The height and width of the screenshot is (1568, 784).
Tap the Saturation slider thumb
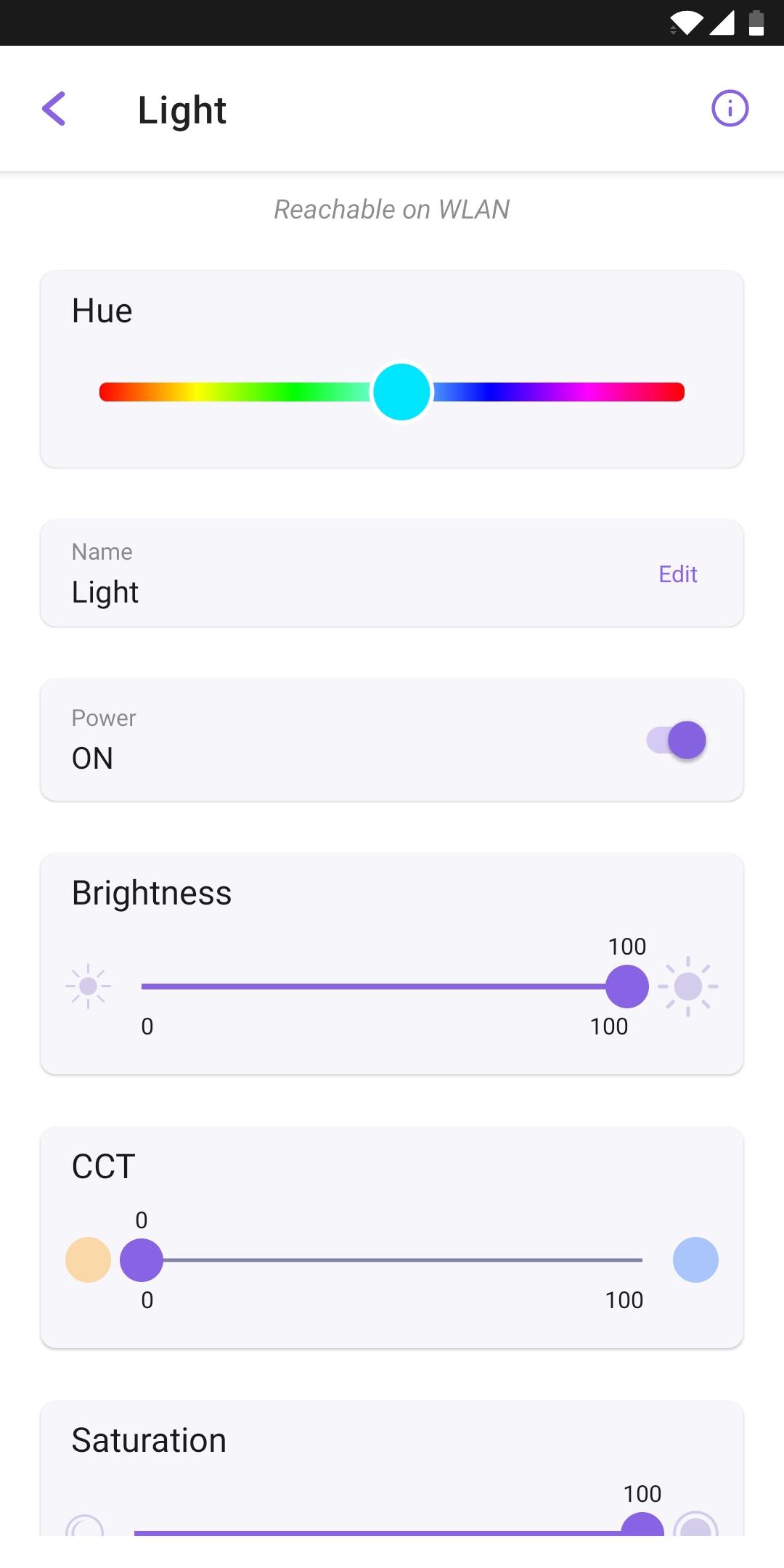(x=642, y=1524)
